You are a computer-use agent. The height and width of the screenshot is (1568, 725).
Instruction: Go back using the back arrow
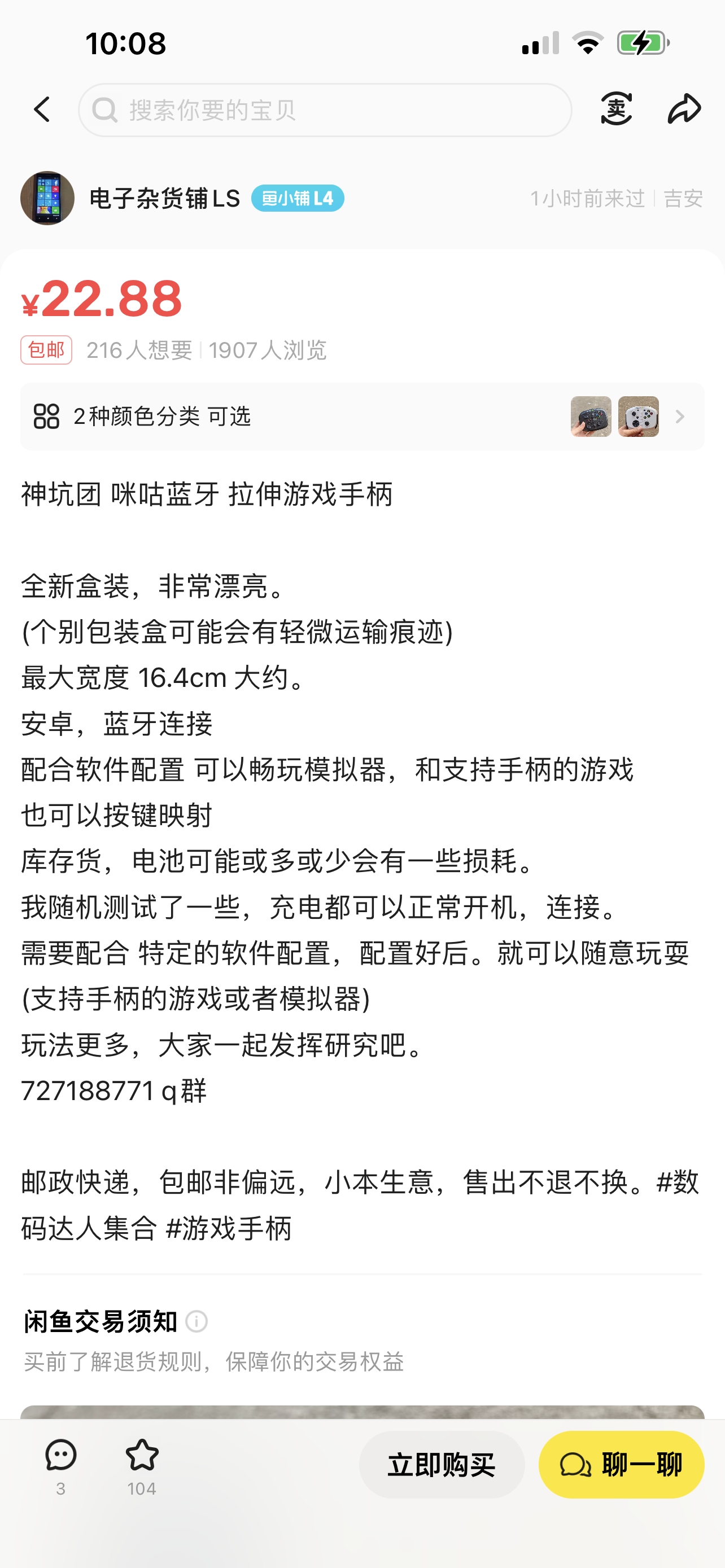[x=42, y=110]
